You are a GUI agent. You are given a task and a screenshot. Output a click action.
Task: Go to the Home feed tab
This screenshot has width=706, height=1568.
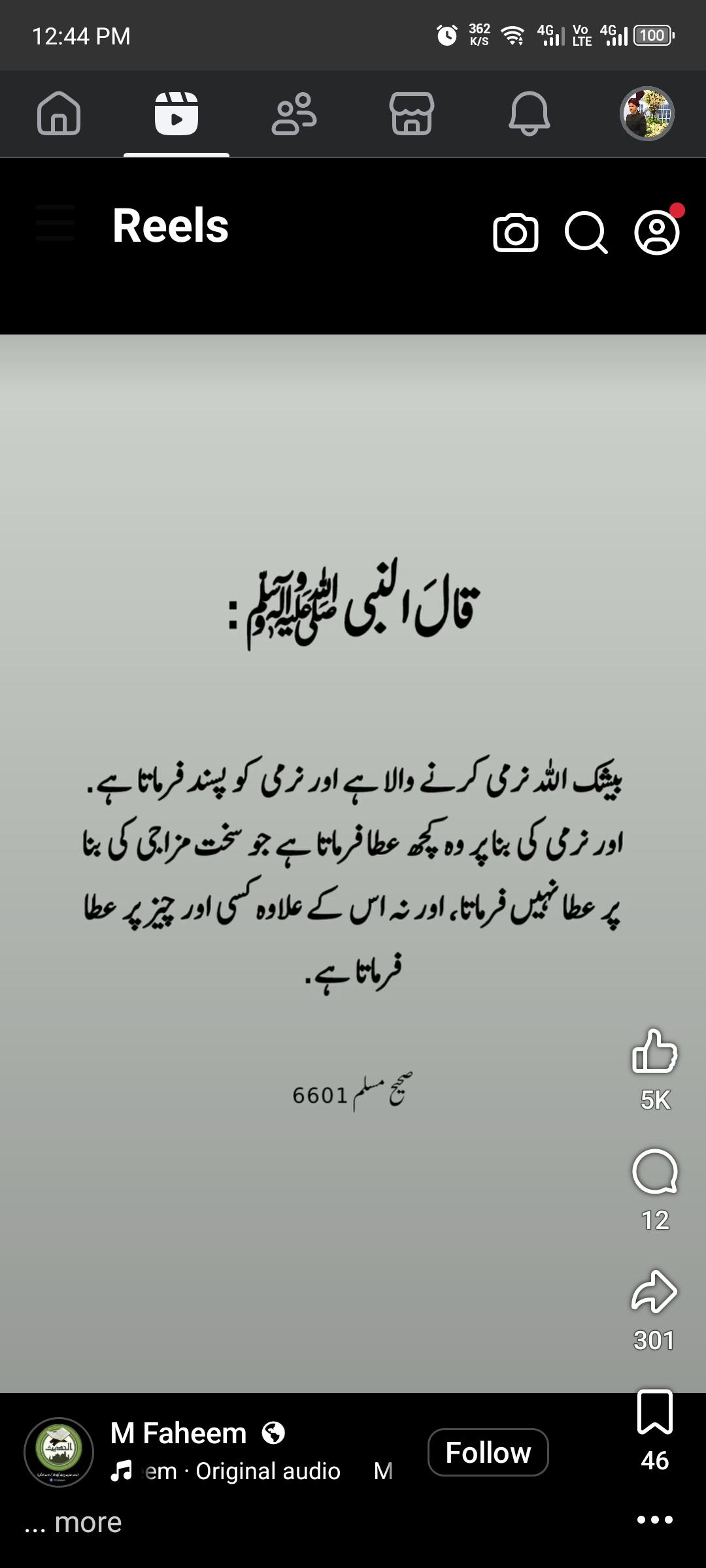tap(59, 114)
